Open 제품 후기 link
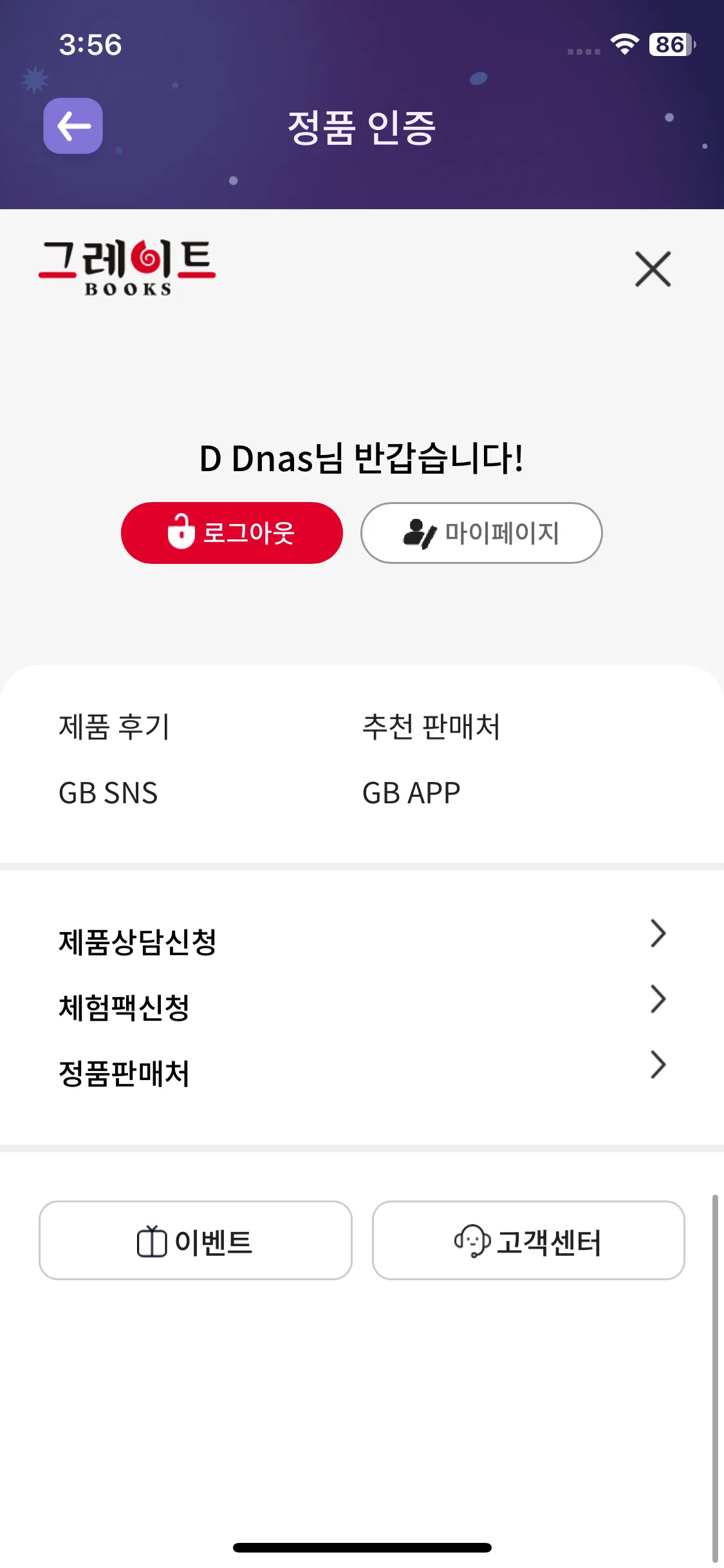 (114, 727)
